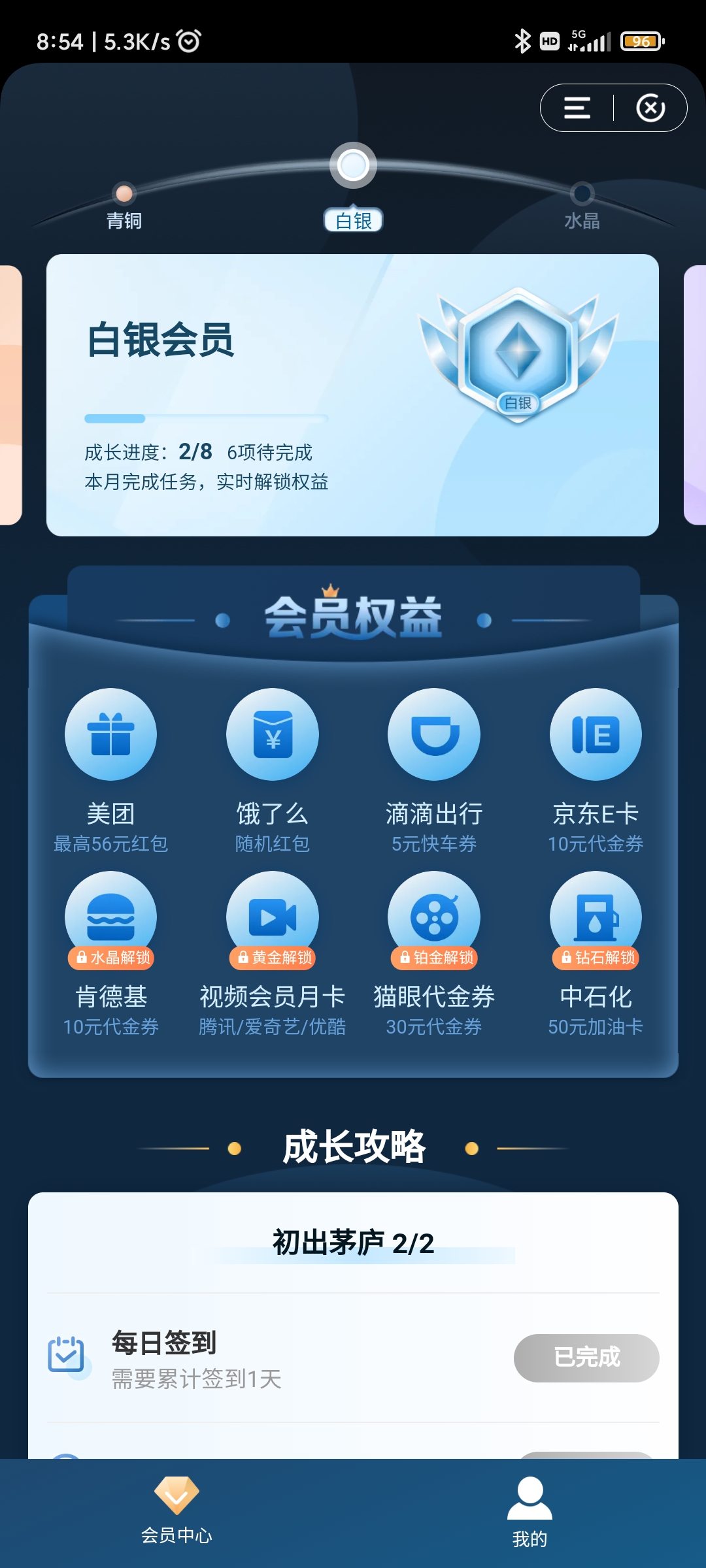
Task: Open the mini-program menu icon
Action: (577, 108)
